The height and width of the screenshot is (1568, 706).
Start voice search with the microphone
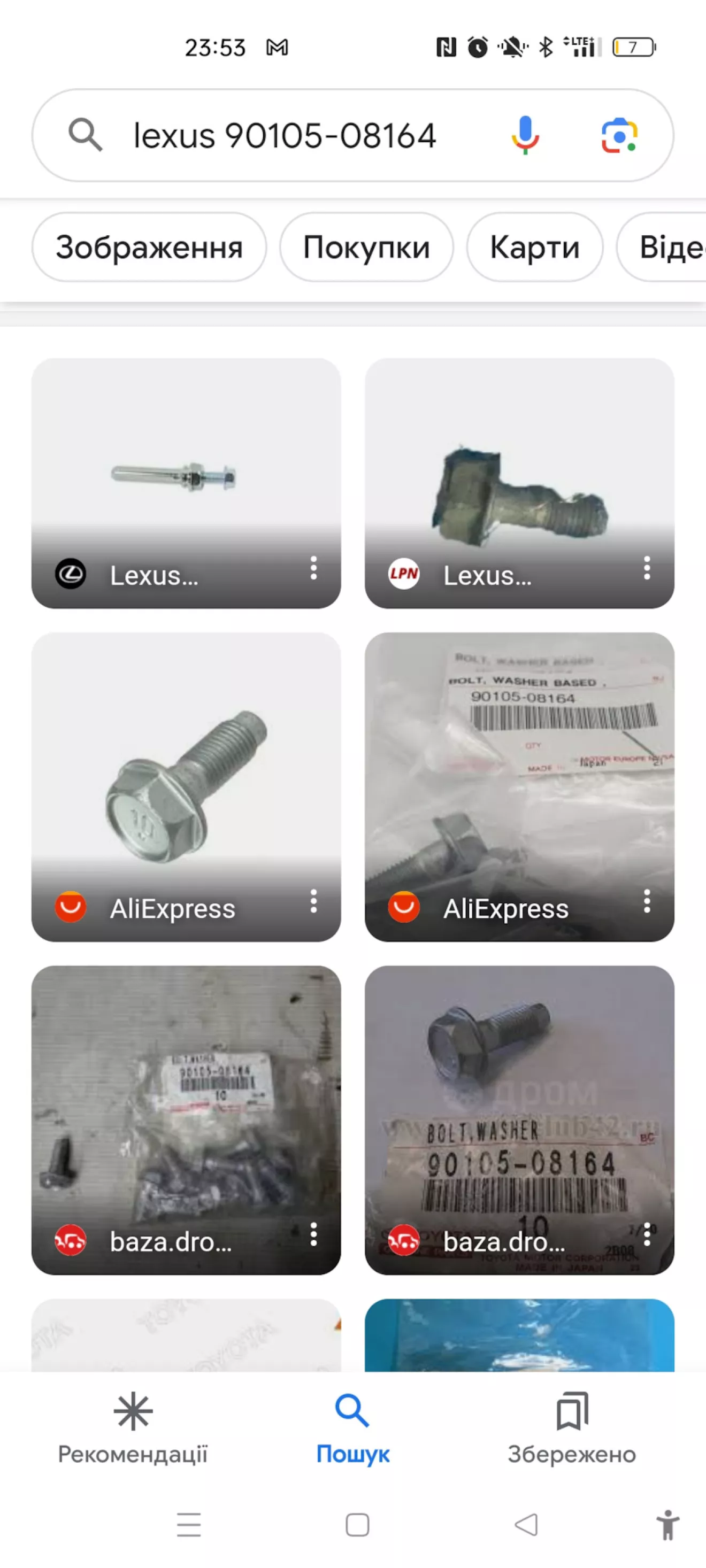525,135
